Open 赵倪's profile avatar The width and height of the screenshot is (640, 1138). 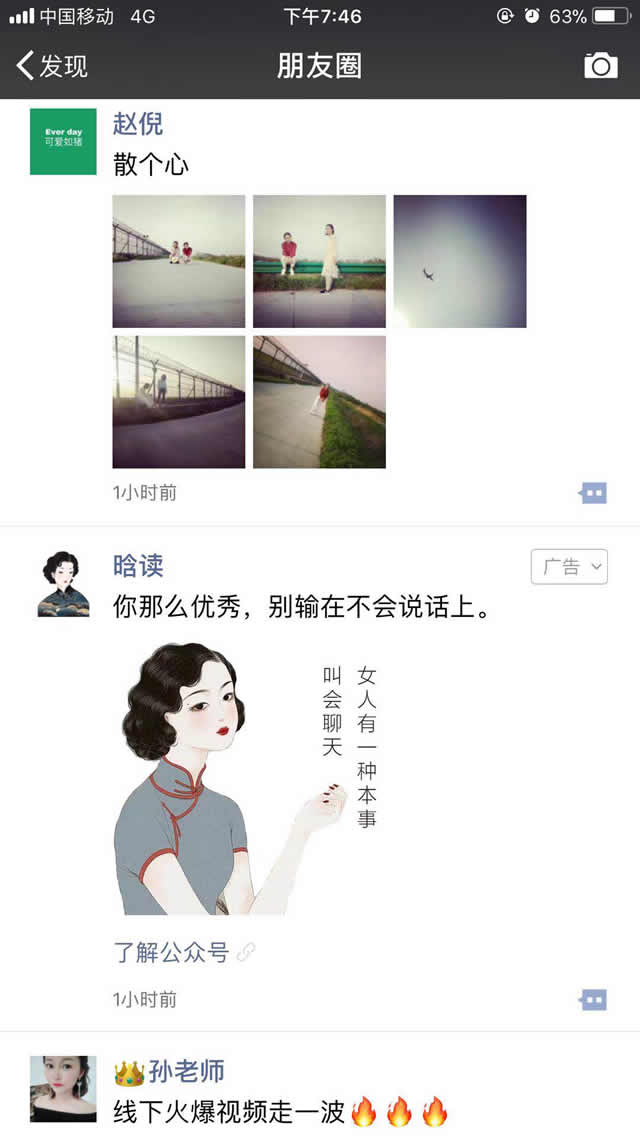coord(63,141)
